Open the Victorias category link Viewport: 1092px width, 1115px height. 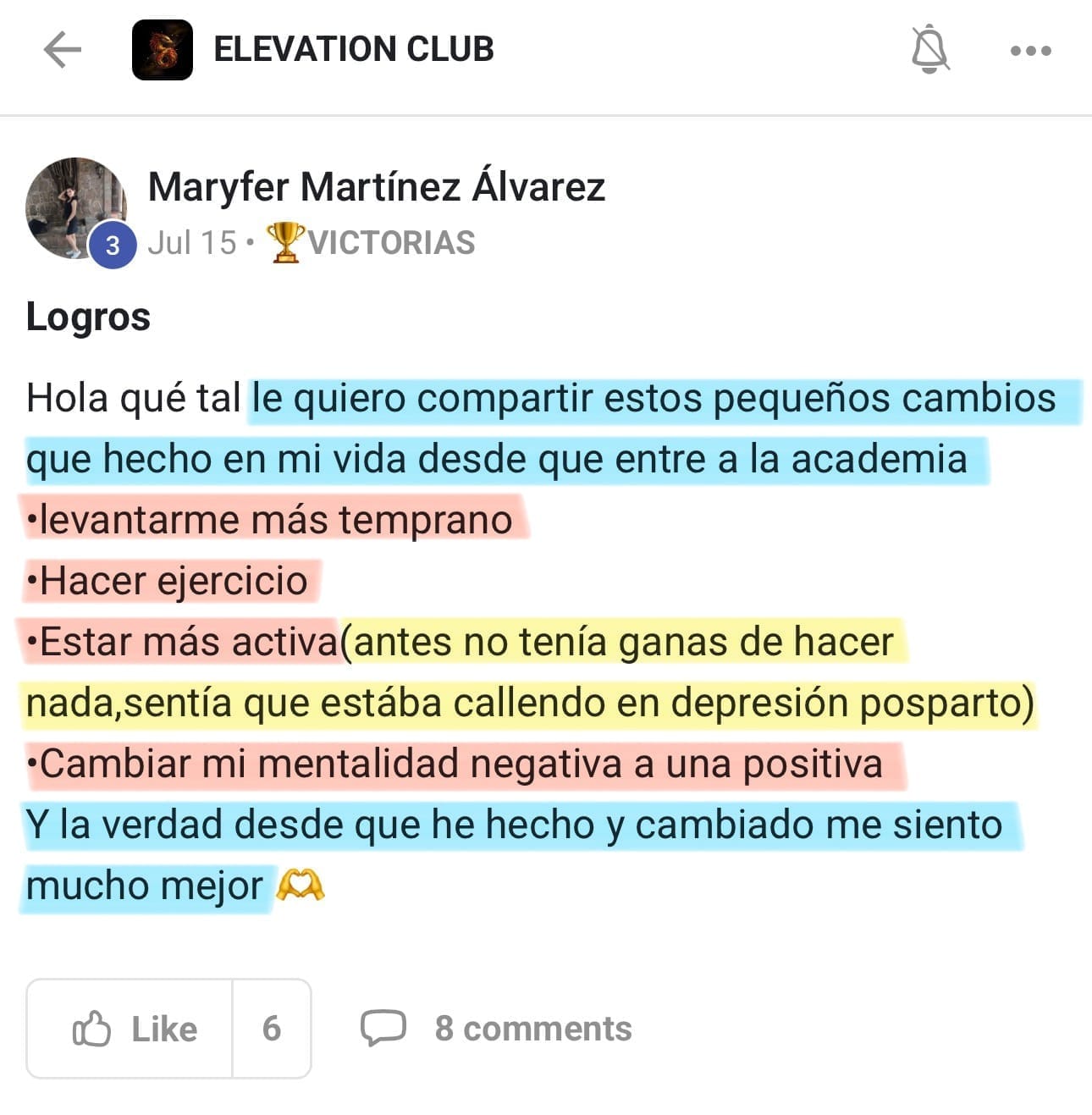point(372,243)
